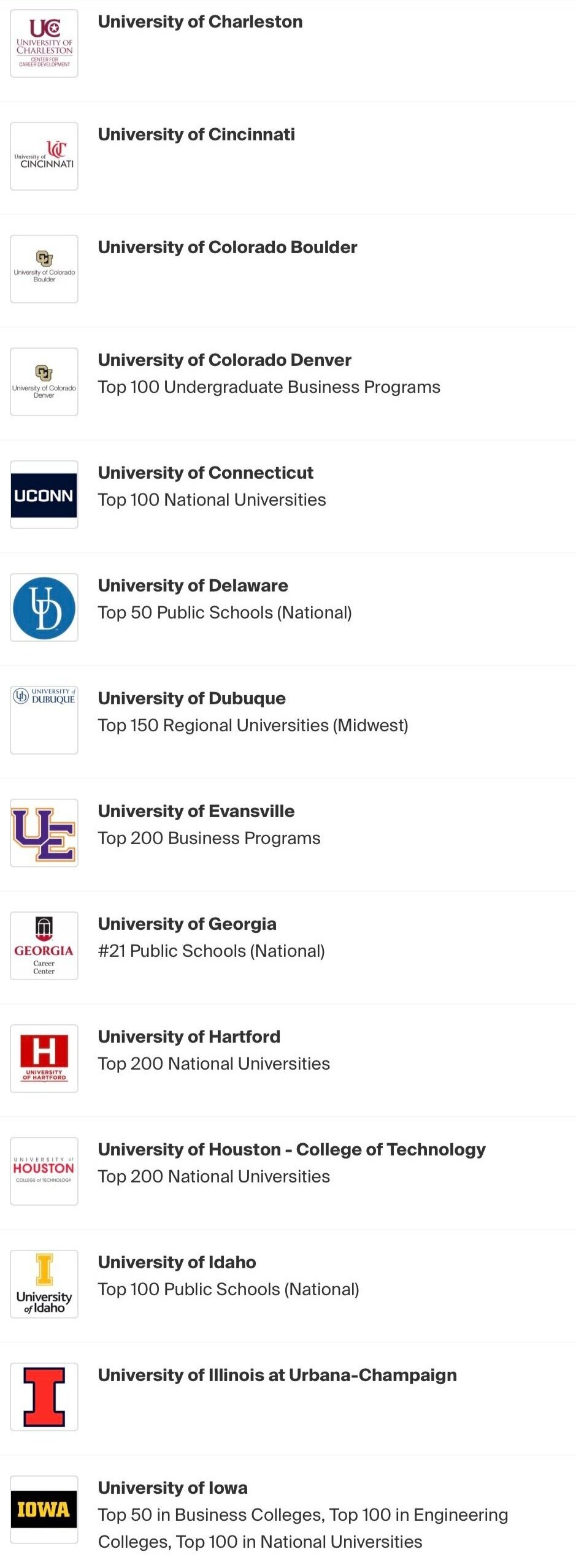Select University of Delaware
Image resolution: width=576 pixels, height=1568 pixels.
[193, 586]
